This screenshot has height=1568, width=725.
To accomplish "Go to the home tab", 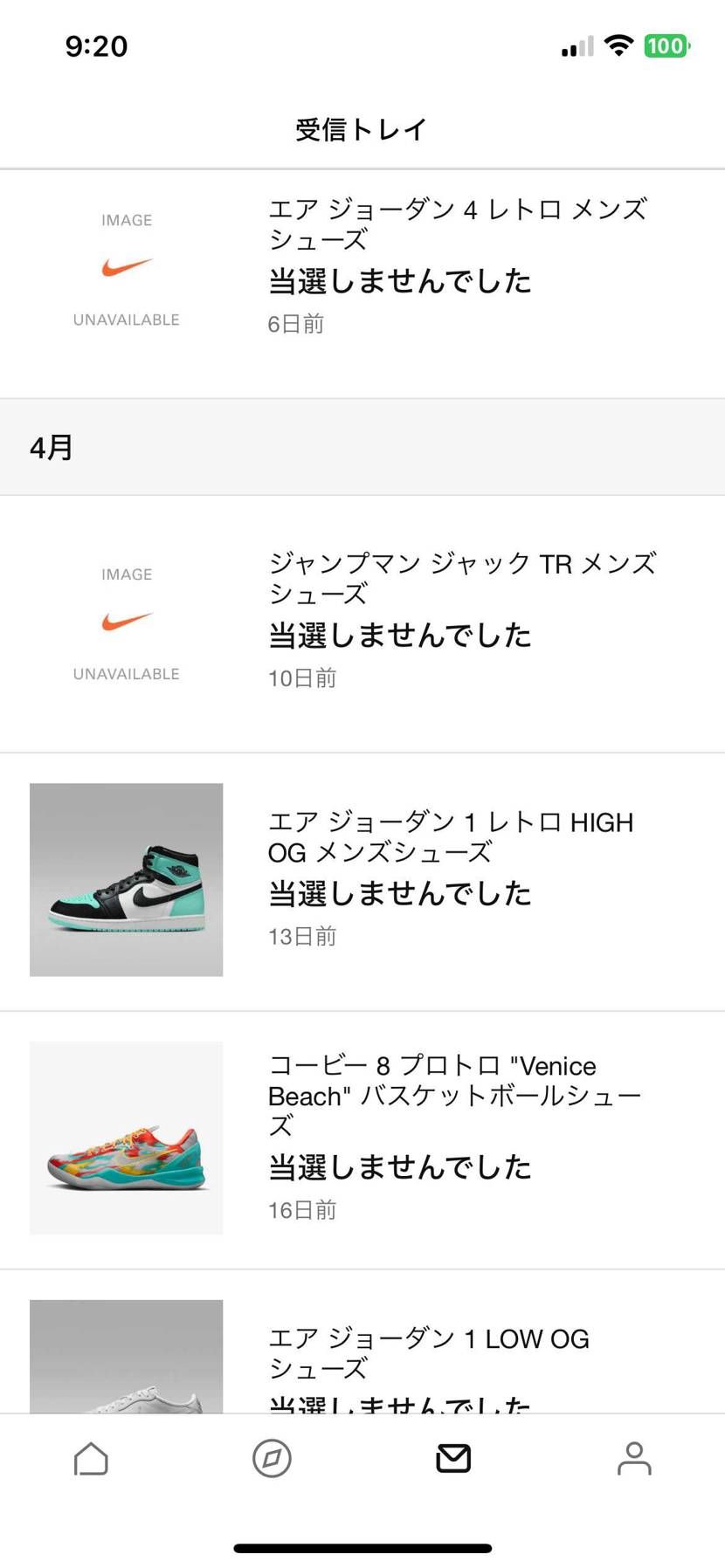I will click(x=91, y=1459).
